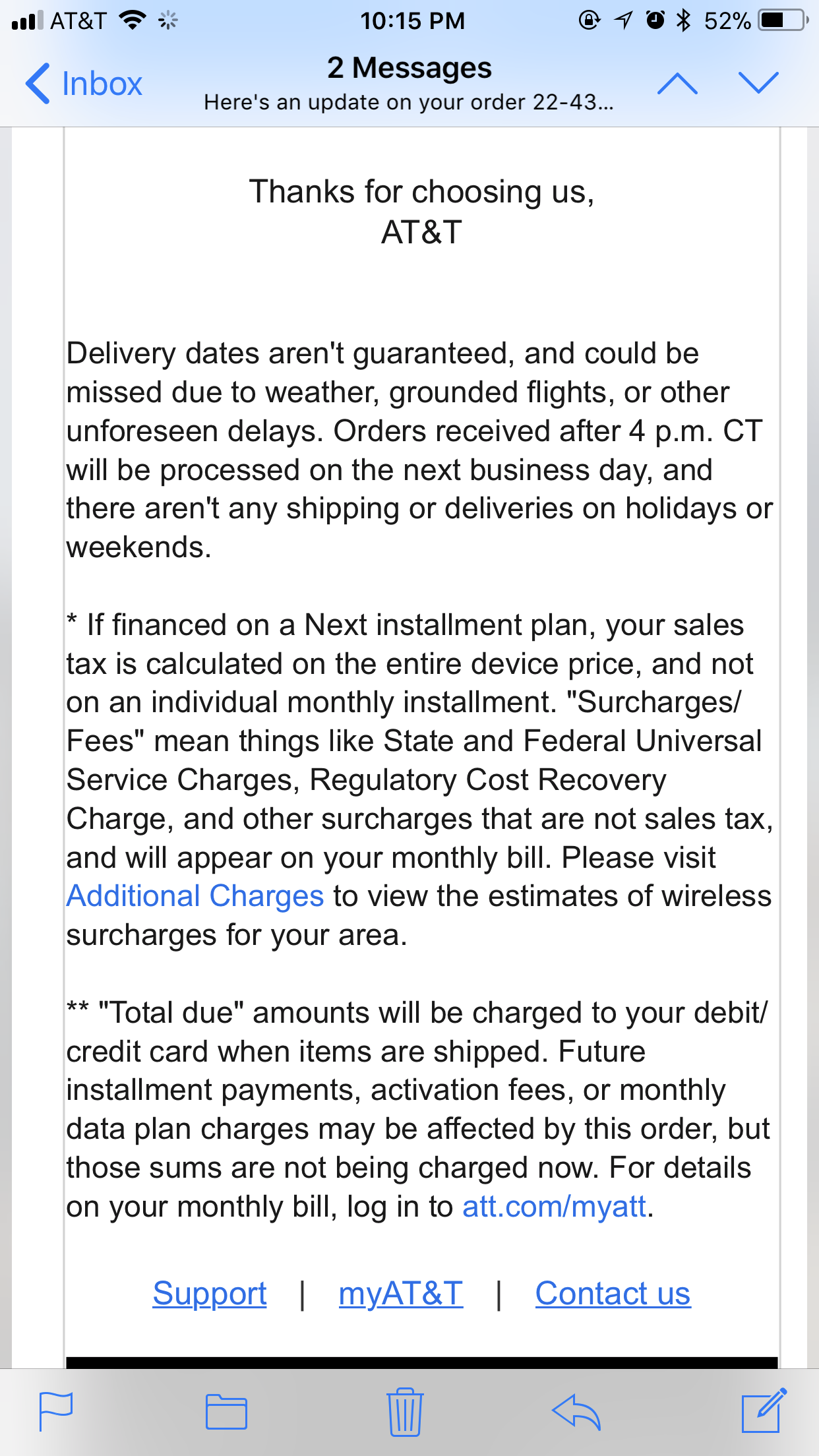
Task: Delete this email with the trash icon
Action: 404,1412
